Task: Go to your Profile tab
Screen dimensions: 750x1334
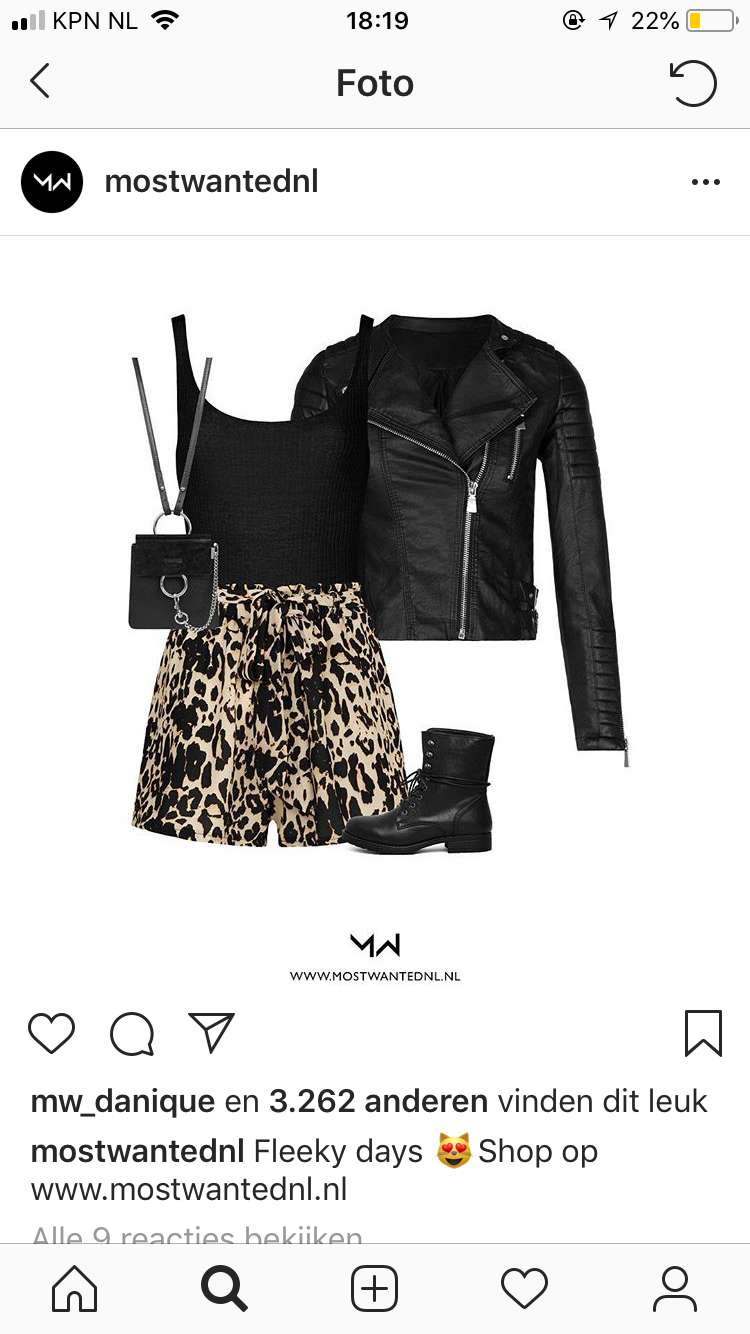Action: [x=675, y=1289]
